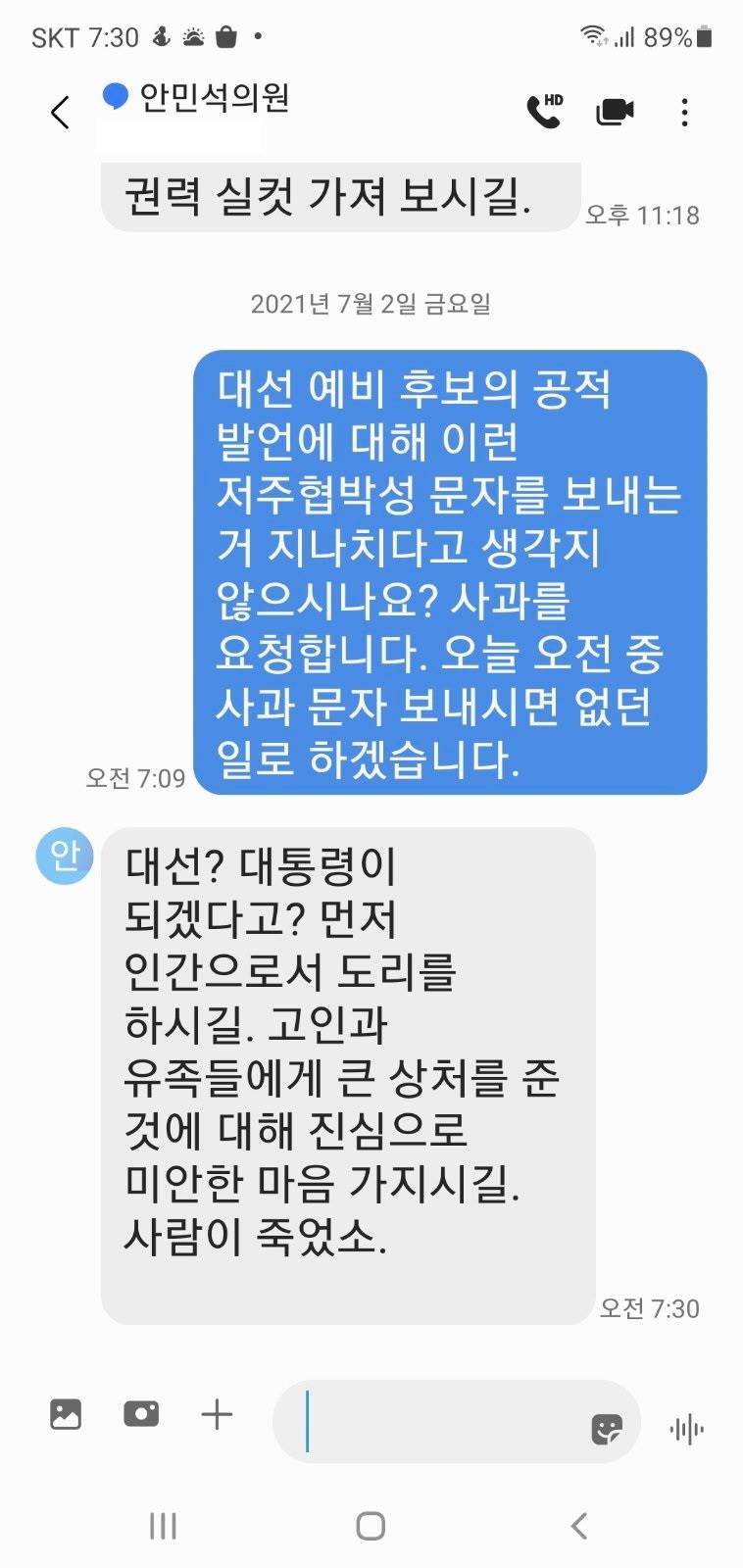743x1568 pixels.
Task: Open the camera to attach a photo
Action: tap(141, 1414)
